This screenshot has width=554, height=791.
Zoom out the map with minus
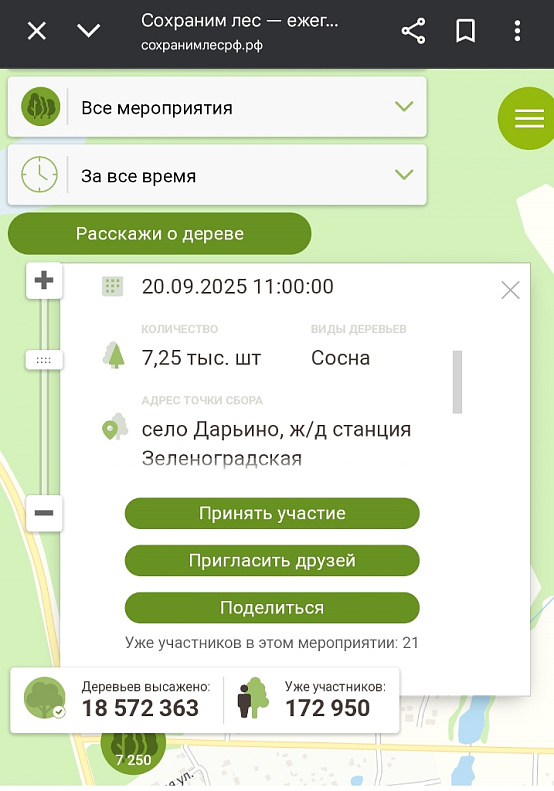coord(44,513)
